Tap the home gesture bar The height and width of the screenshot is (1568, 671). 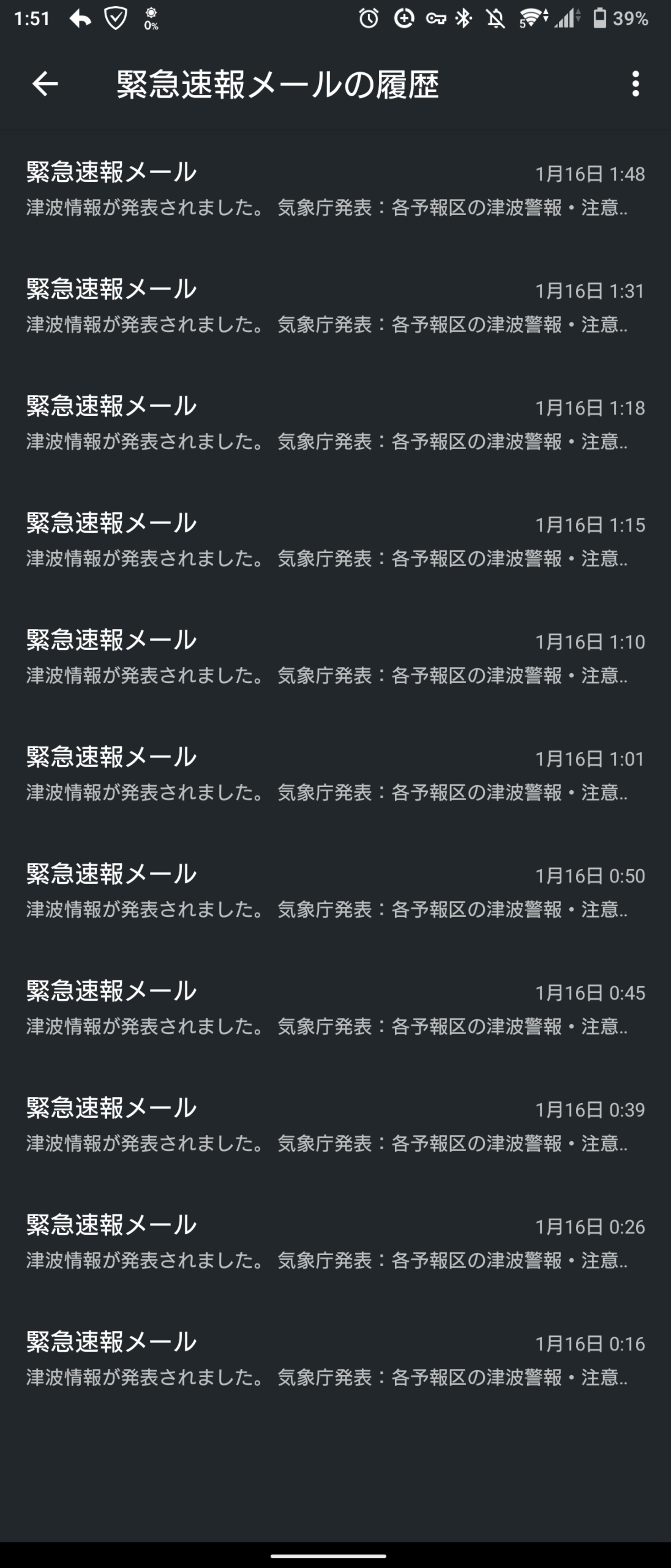(329, 1555)
